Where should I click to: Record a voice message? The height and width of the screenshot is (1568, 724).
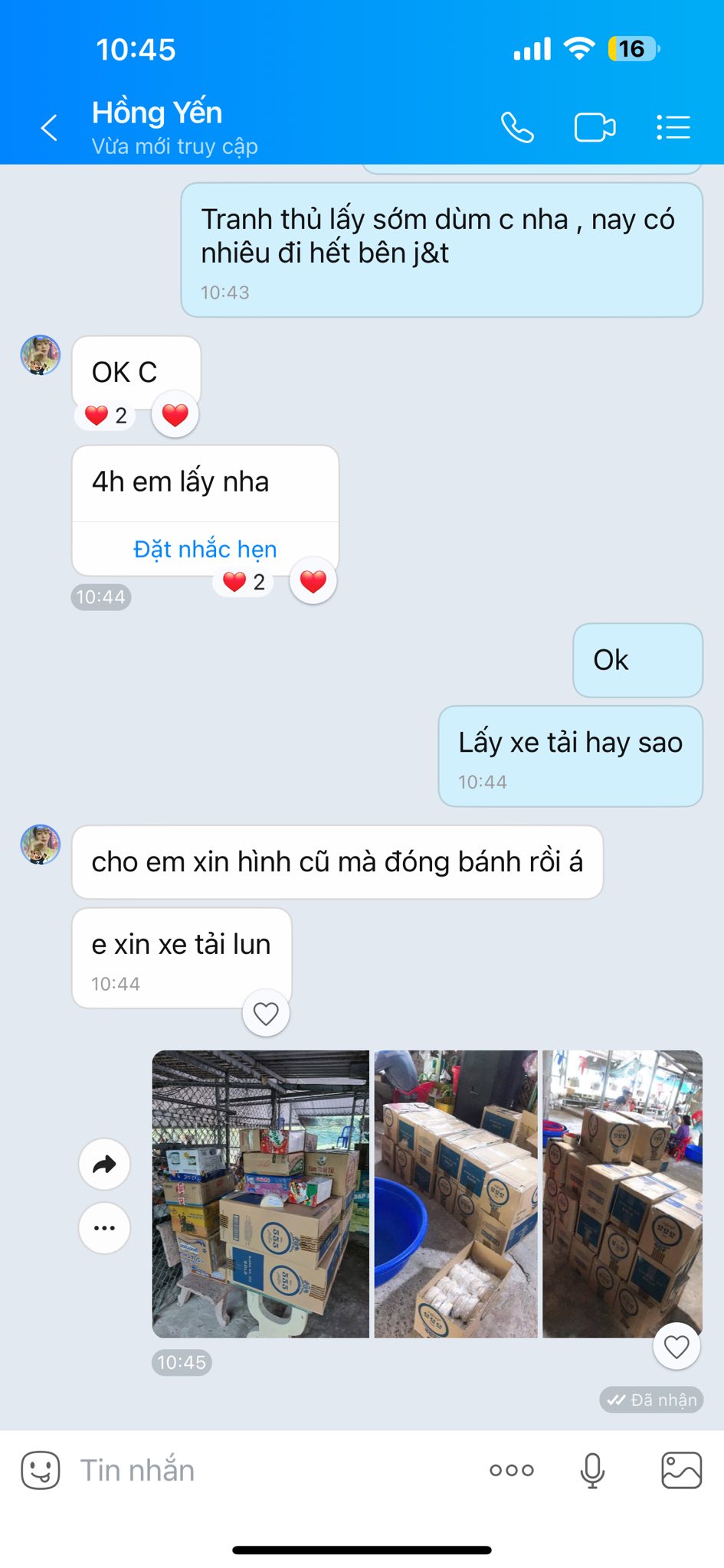(592, 1470)
